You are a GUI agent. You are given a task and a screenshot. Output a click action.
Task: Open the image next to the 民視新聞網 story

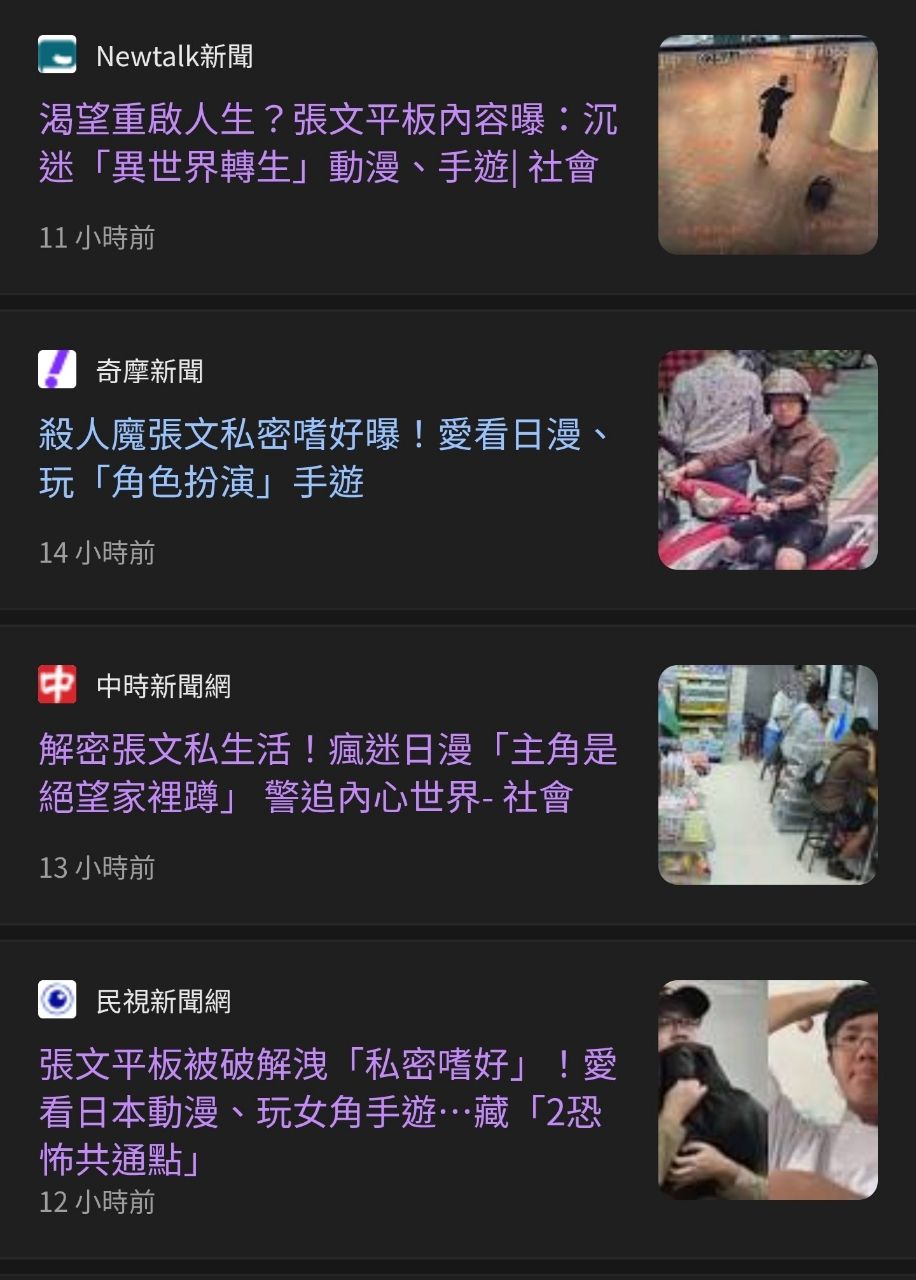click(x=767, y=1089)
